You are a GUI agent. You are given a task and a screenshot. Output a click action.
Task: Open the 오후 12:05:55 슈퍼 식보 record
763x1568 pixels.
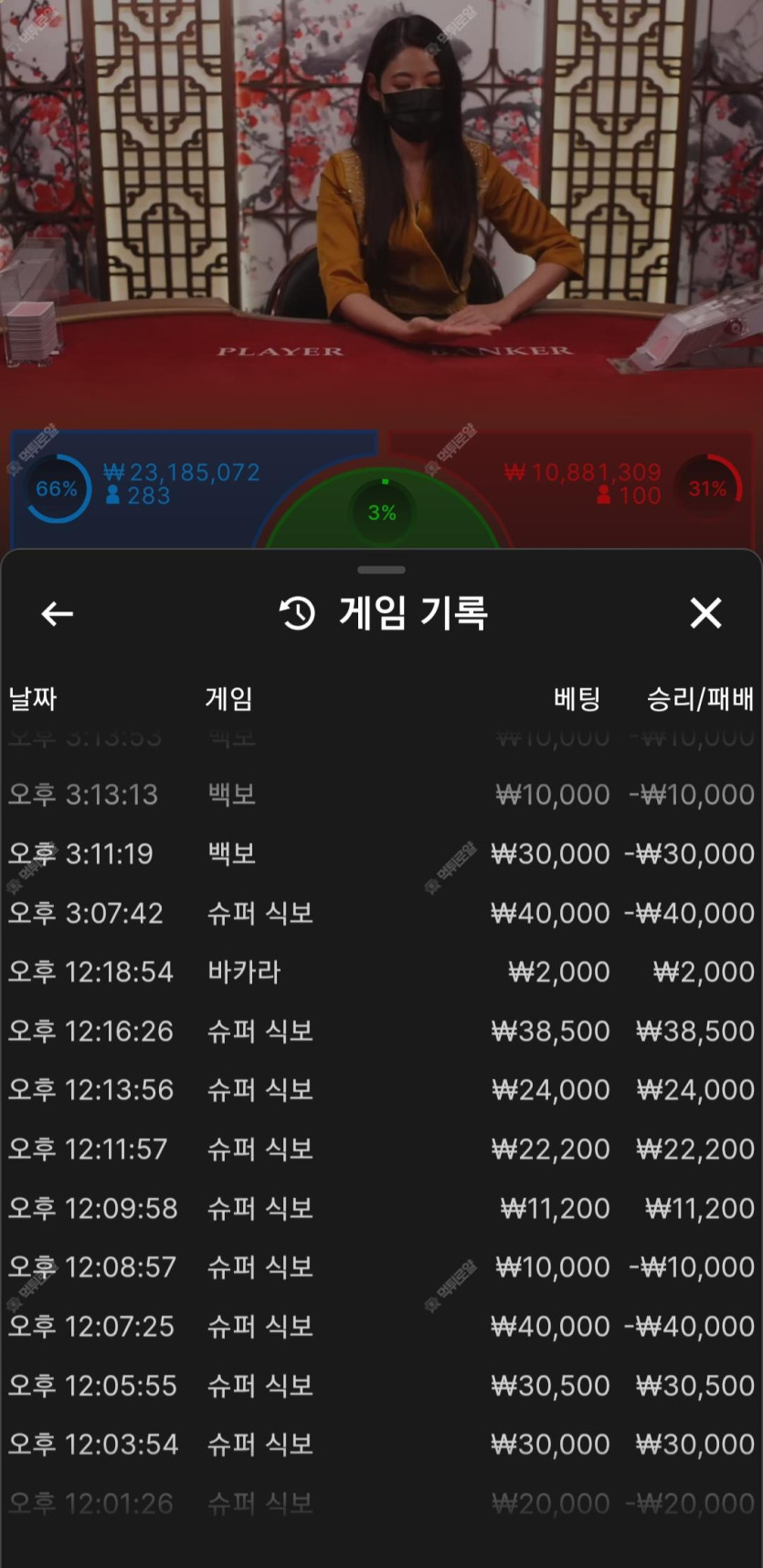(x=381, y=1385)
